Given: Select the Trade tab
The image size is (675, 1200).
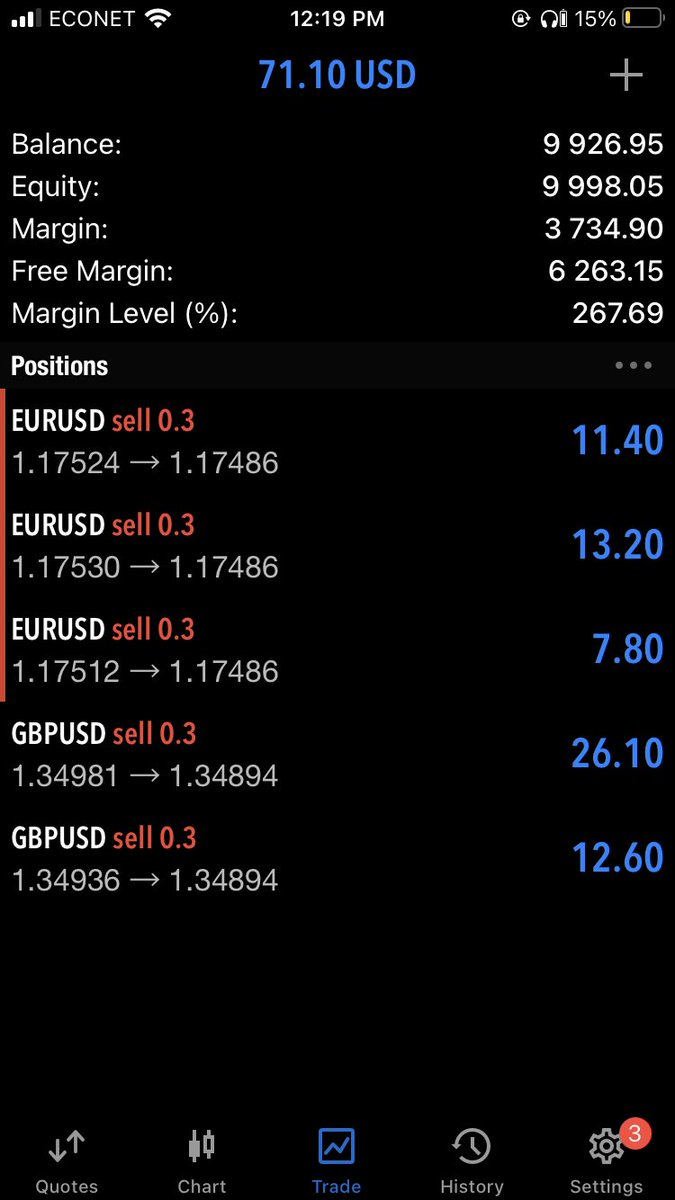Looking at the screenshot, I should click(x=336, y=1160).
